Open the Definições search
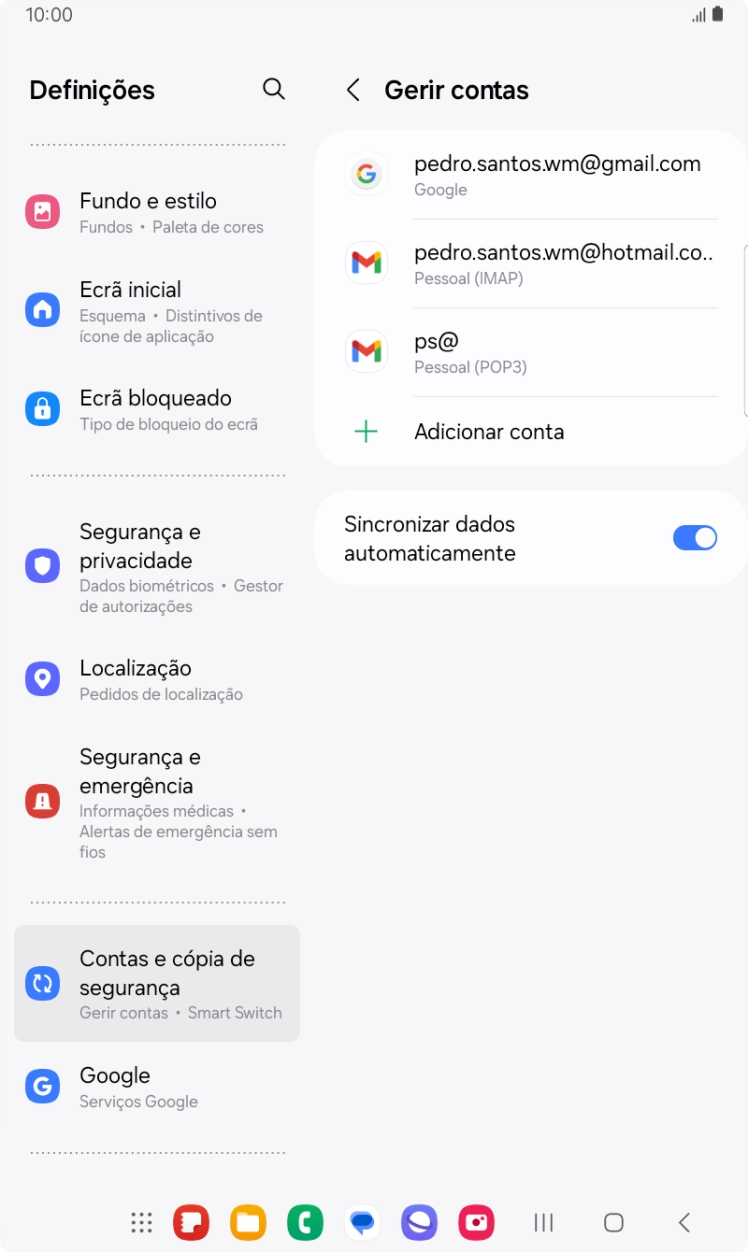The image size is (748, 1252). [x=273, y=89]
